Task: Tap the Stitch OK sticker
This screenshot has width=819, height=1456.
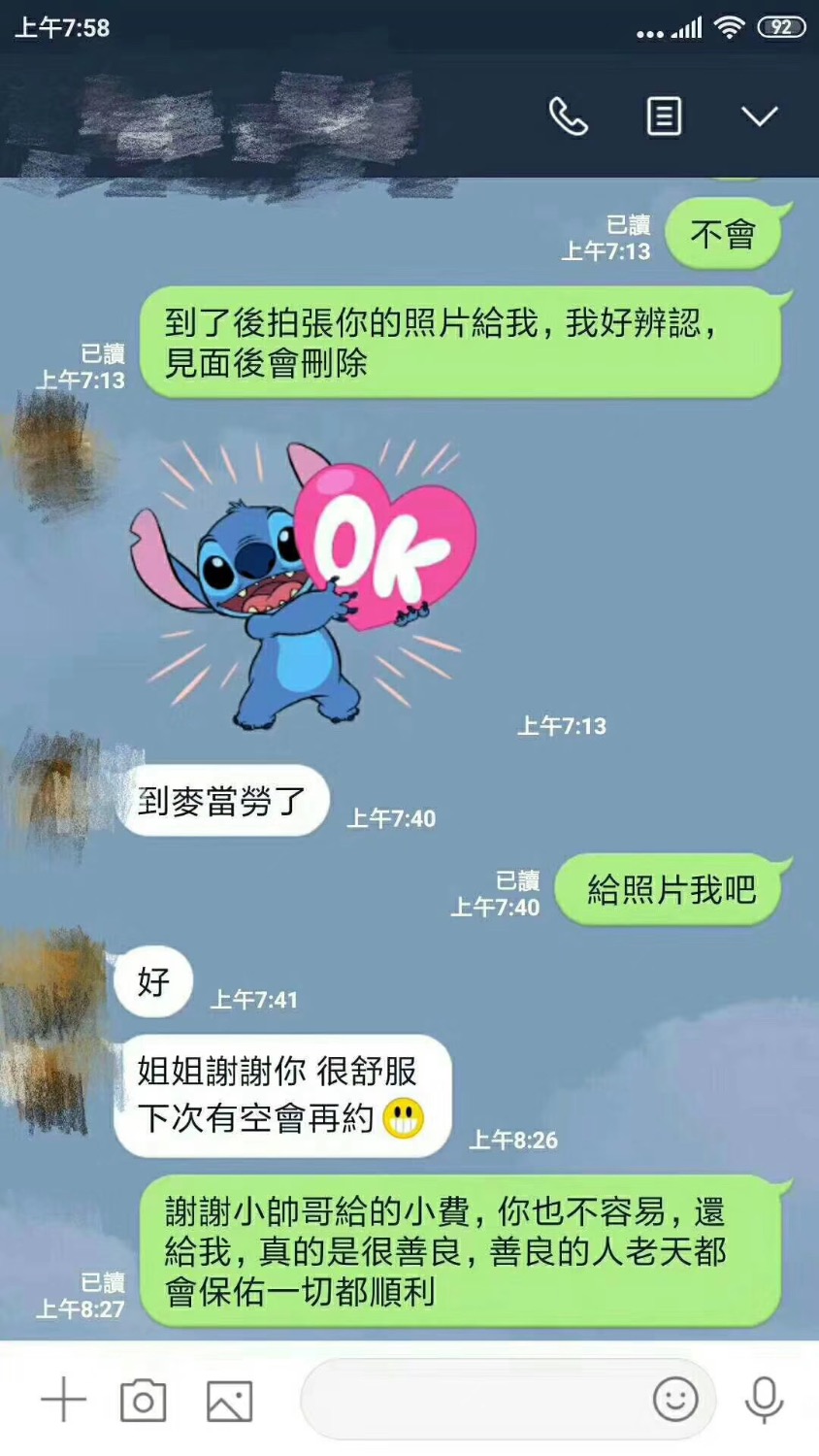Action: point(306,582)
